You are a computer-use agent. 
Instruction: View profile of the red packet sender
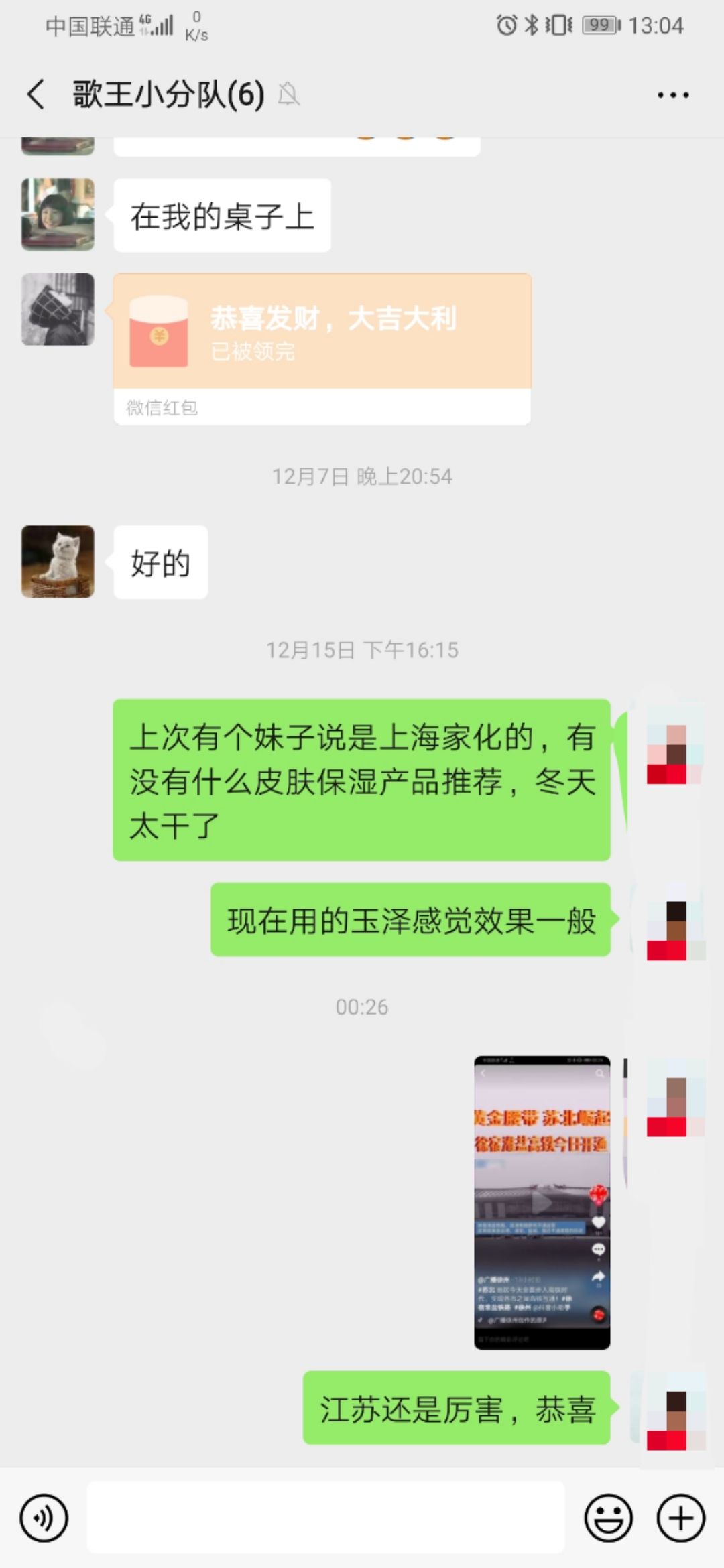tap(58, 310)
